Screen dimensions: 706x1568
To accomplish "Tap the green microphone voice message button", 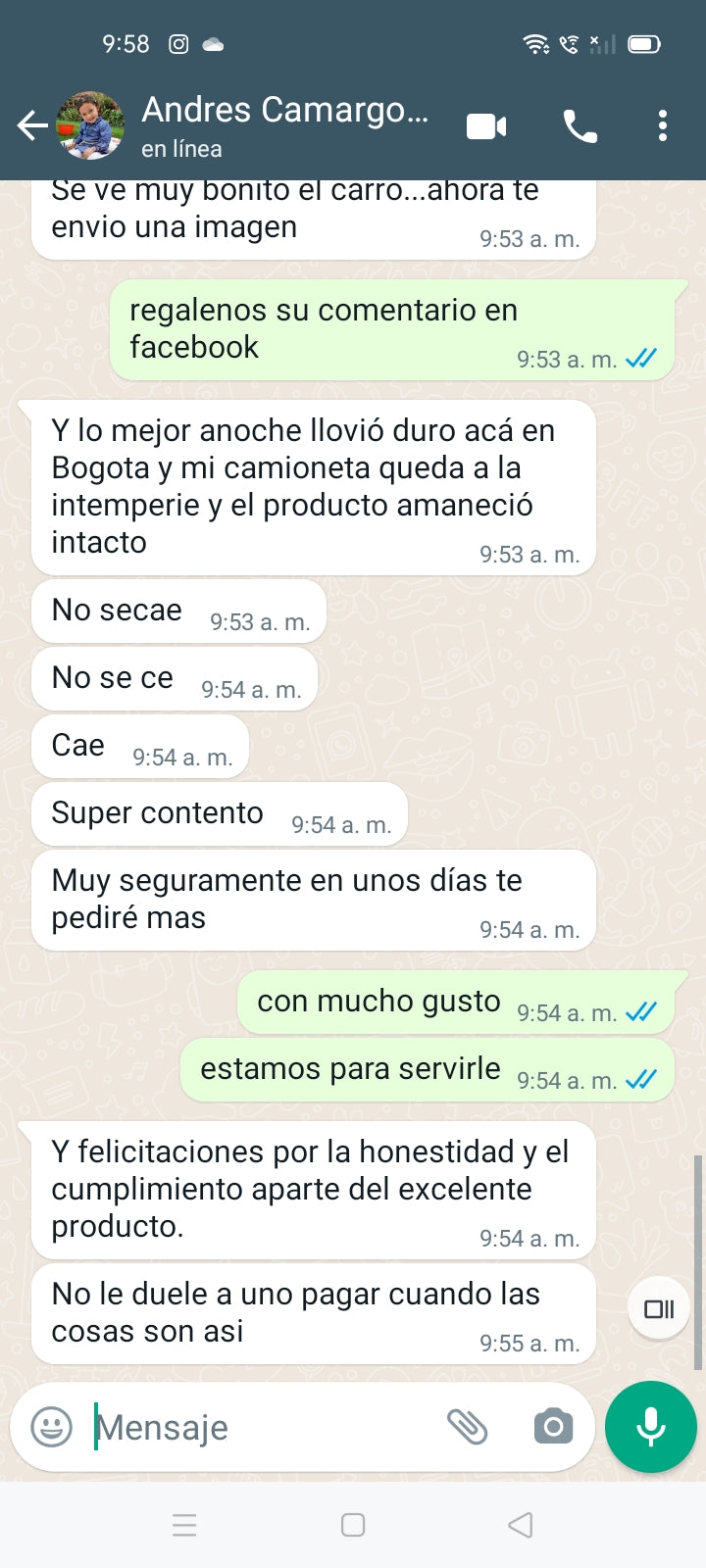I will pyautogui.click(x=650, y=1427).
